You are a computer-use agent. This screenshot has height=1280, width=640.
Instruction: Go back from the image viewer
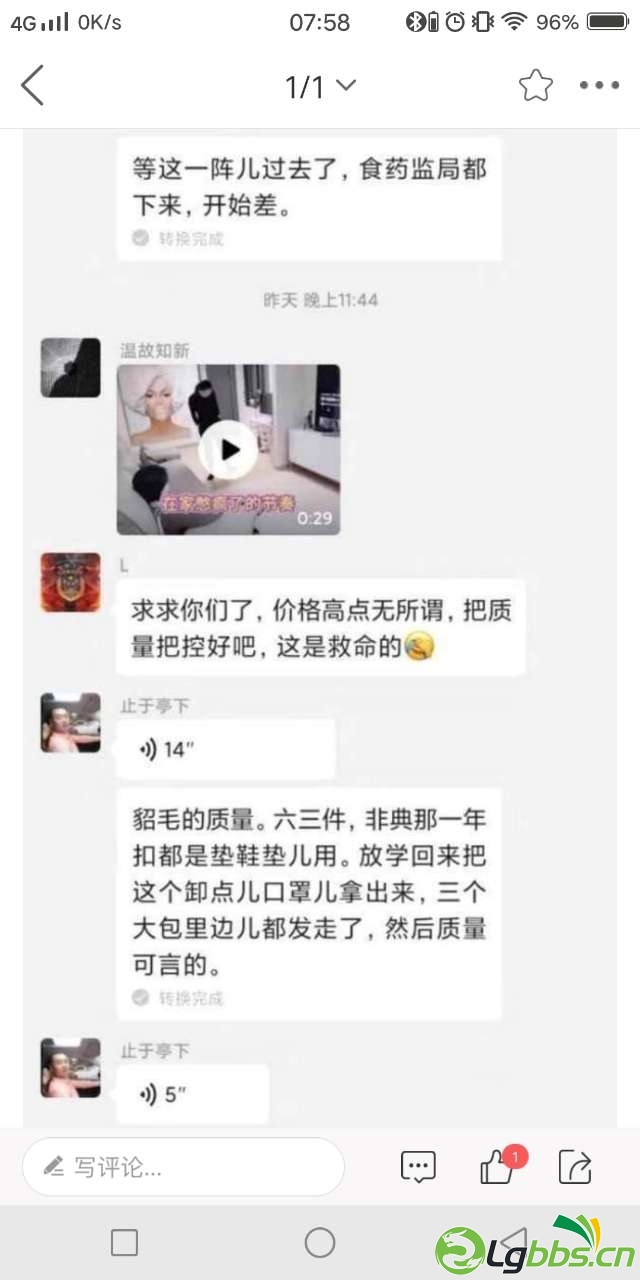coord(33,86)
